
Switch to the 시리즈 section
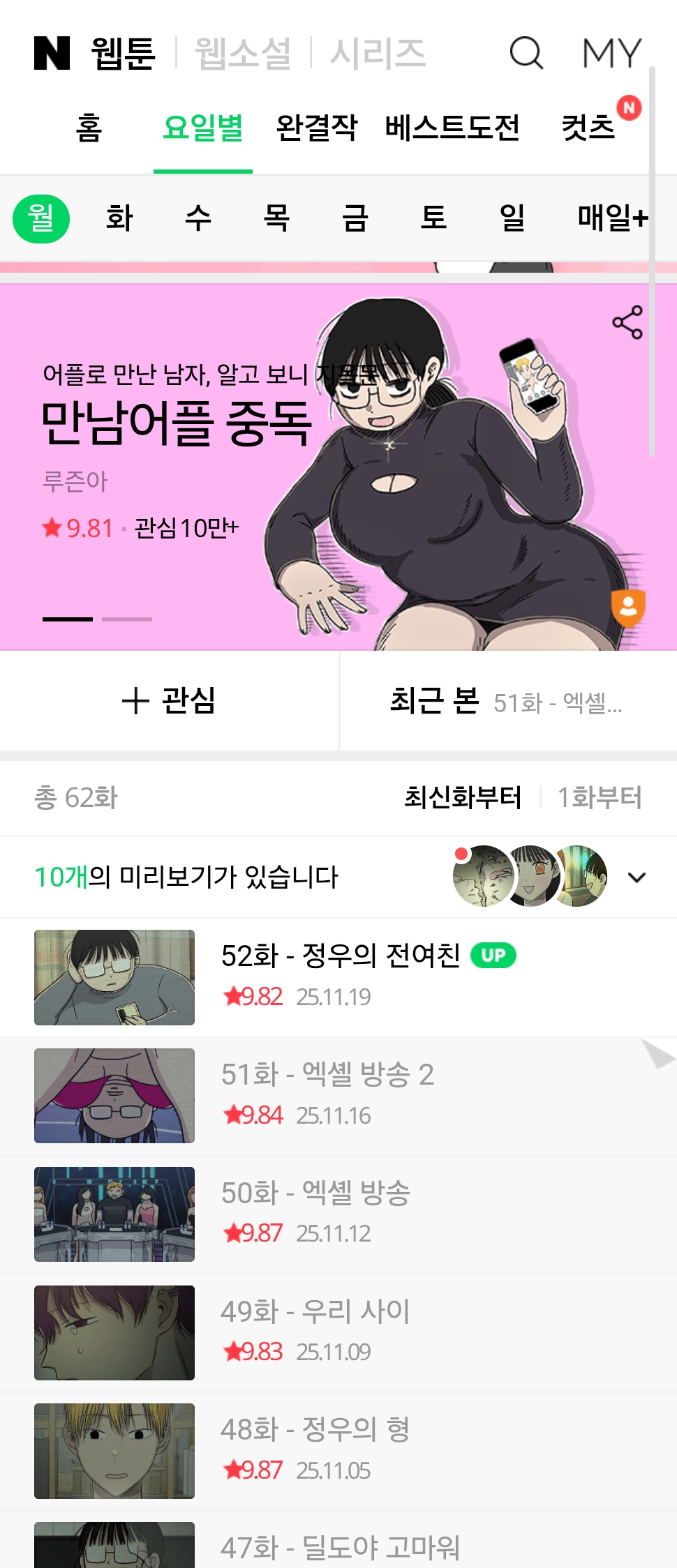pyautogui.click(x=378, y=53)
